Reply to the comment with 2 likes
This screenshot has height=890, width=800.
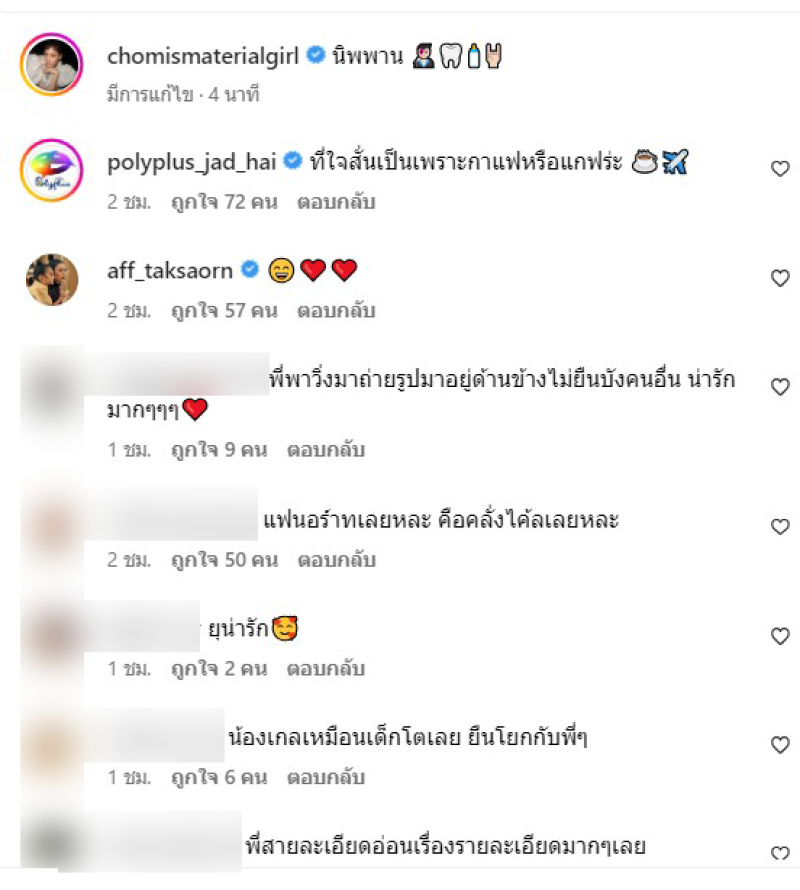click(x=325, y=669)
